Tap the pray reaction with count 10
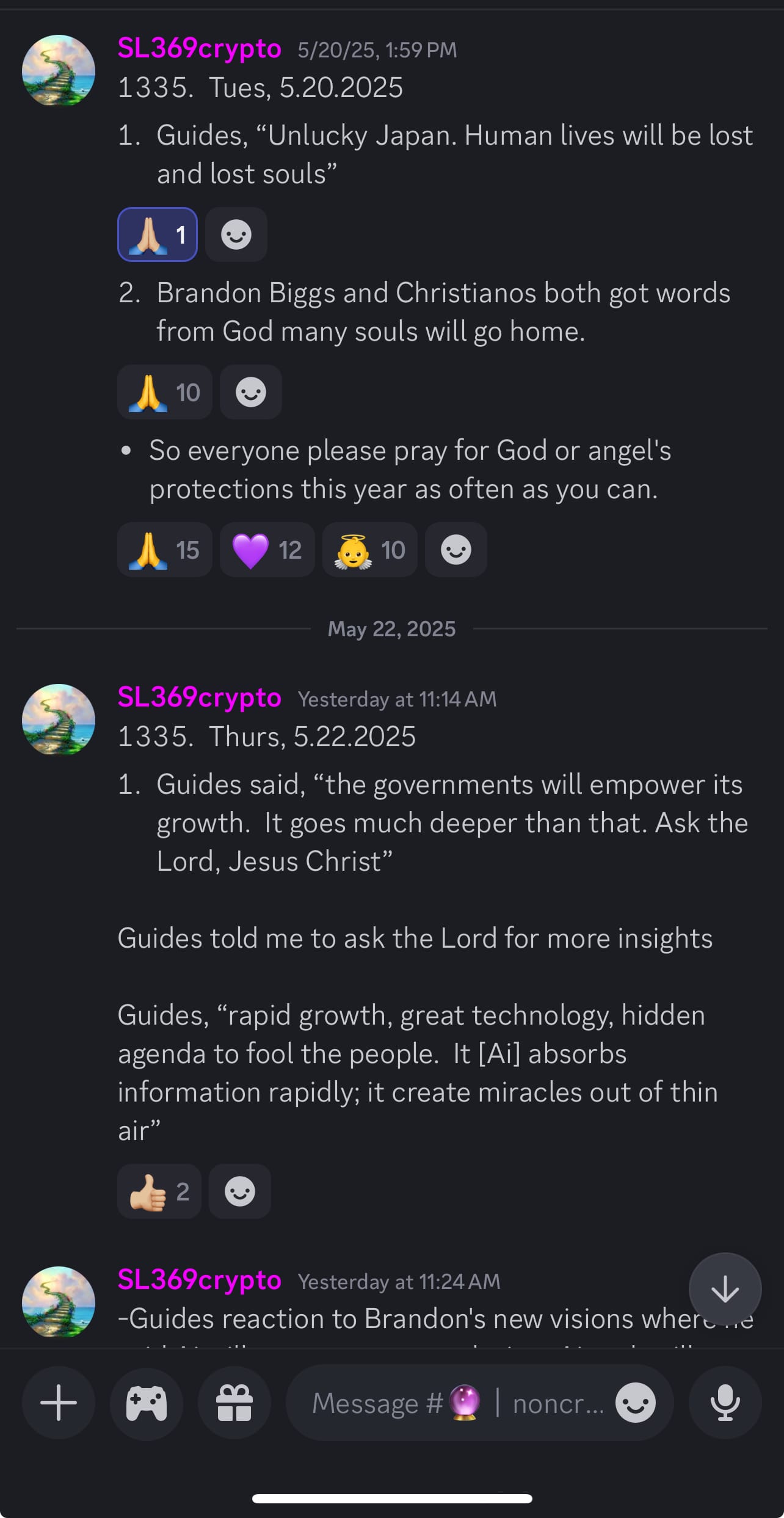This screenshot has width=784, height=1518. coord(164,392)
